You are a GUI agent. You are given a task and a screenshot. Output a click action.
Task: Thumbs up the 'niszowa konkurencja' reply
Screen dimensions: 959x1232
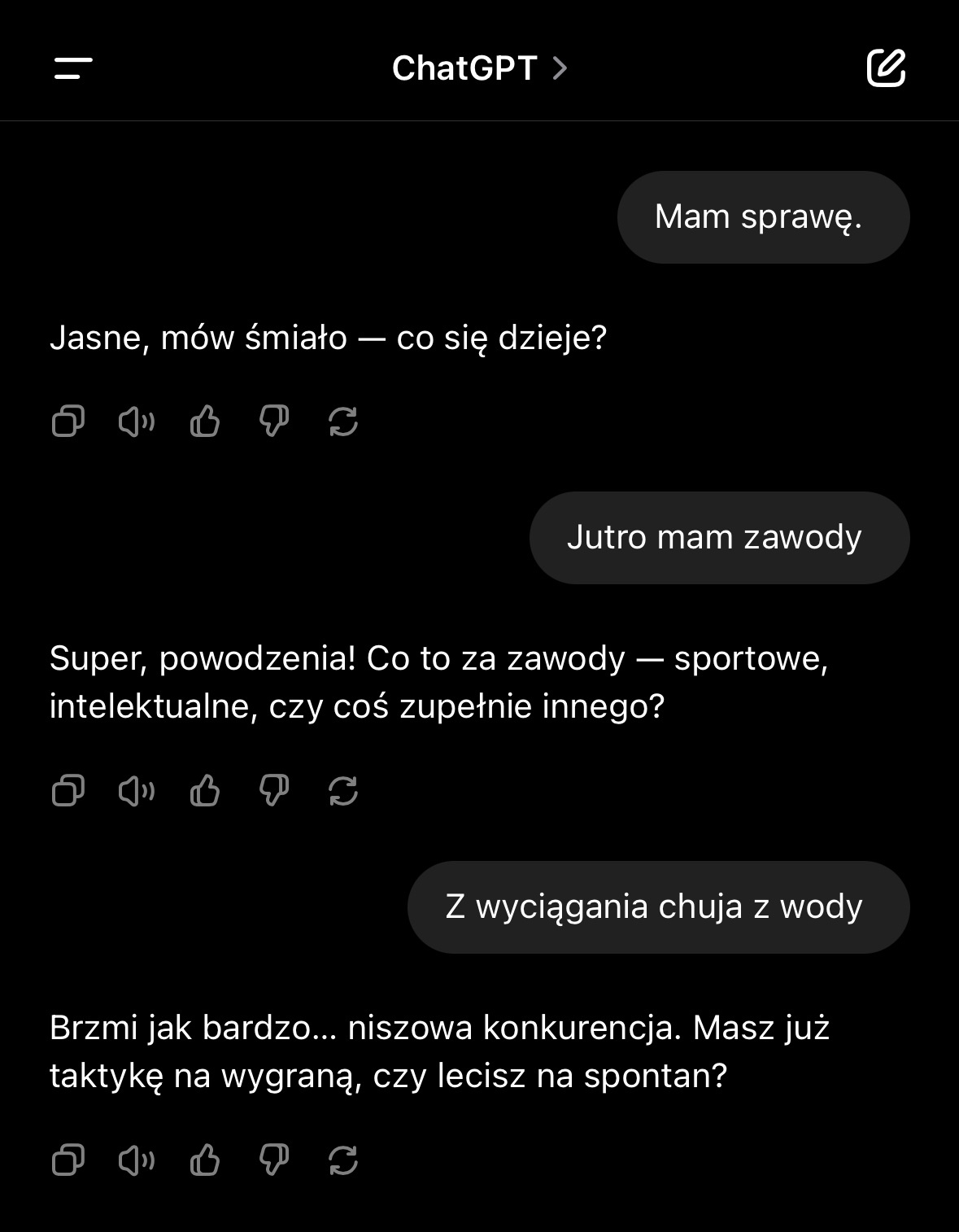pos(205,1160)
